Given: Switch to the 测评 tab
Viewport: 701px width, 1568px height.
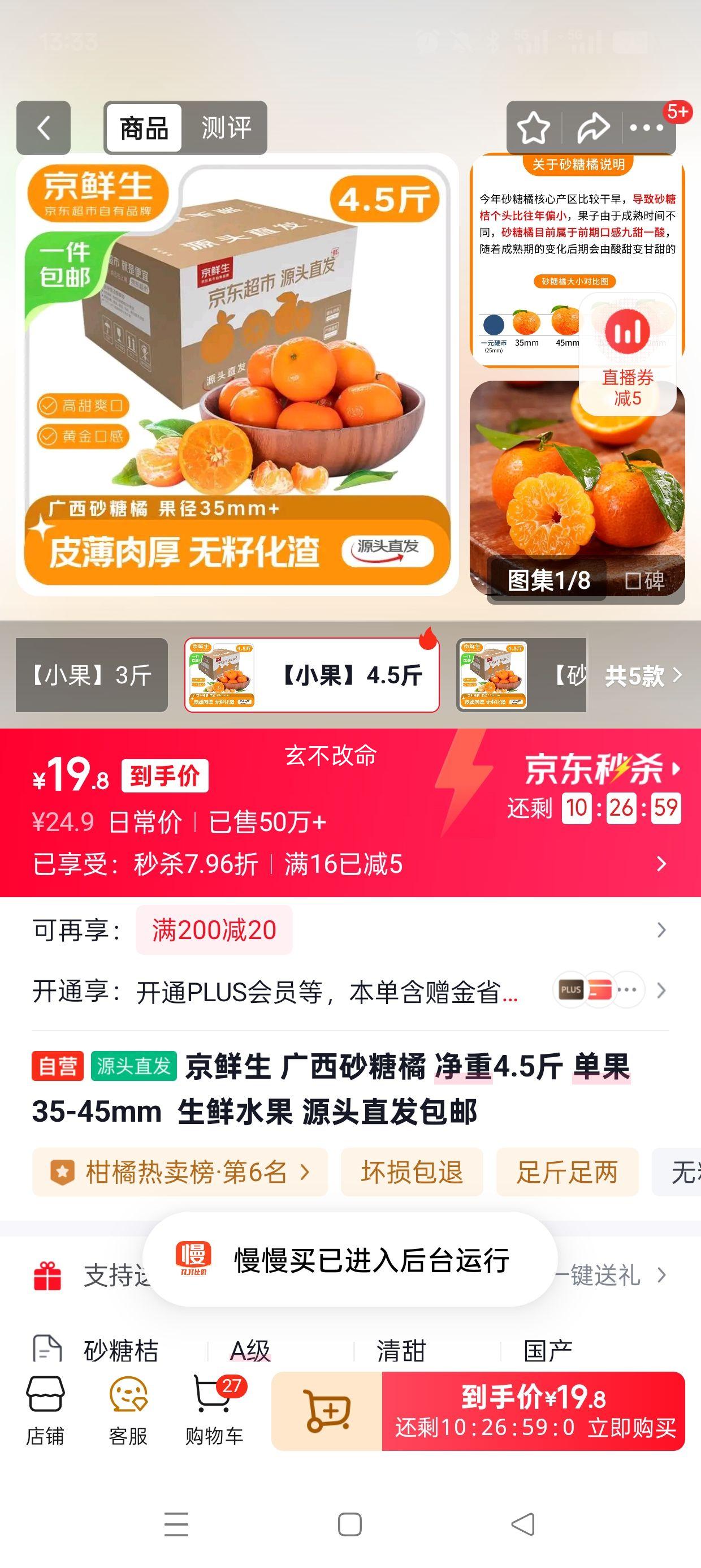Looking at the screenshot, I should (225, 128).
